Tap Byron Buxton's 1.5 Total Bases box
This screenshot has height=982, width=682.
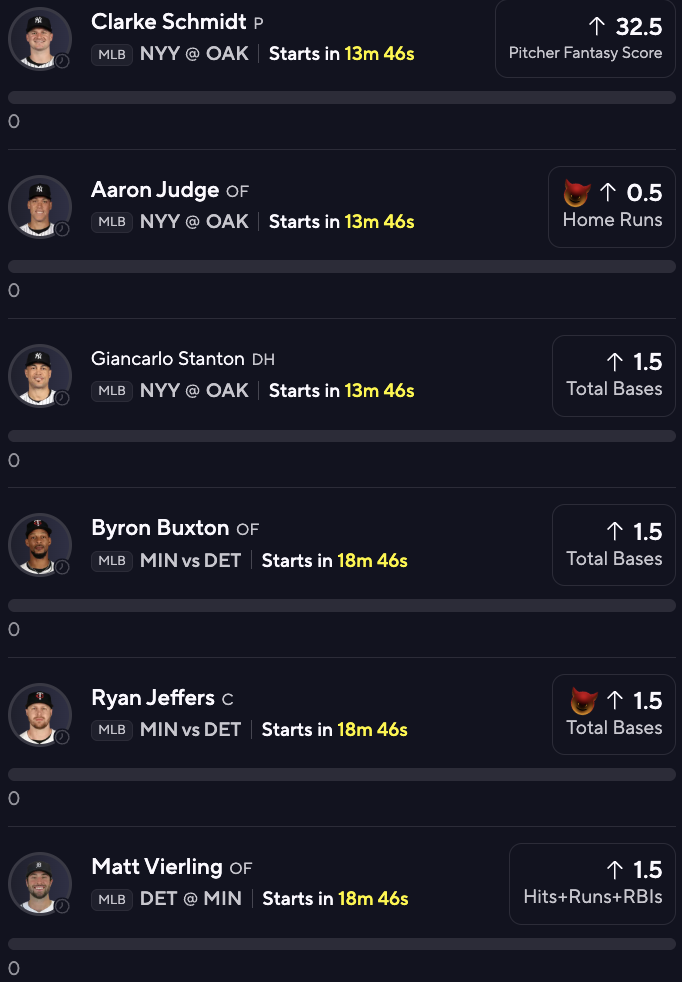(x=613, y=545)
